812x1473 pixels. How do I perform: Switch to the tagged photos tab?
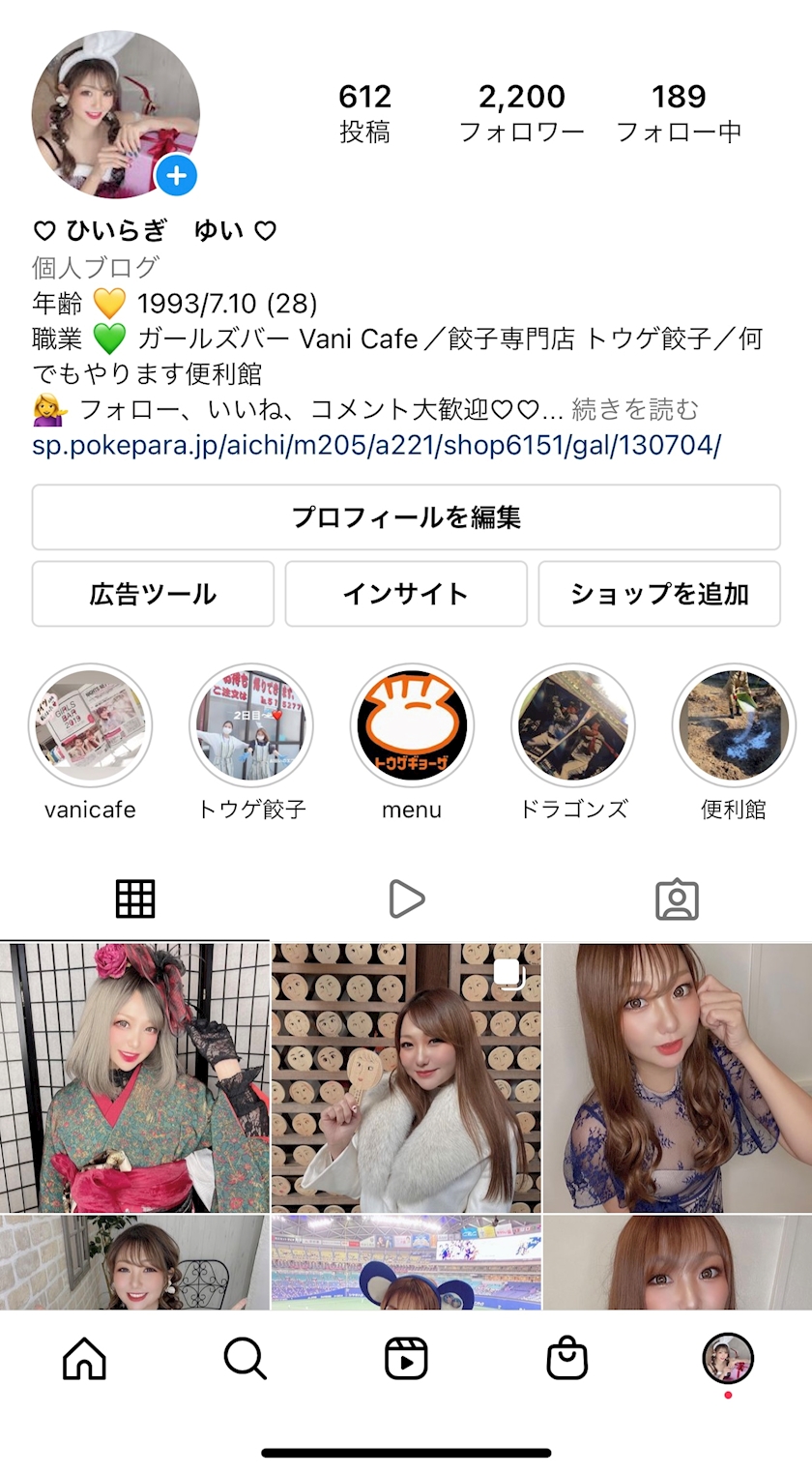coord(677,899)
